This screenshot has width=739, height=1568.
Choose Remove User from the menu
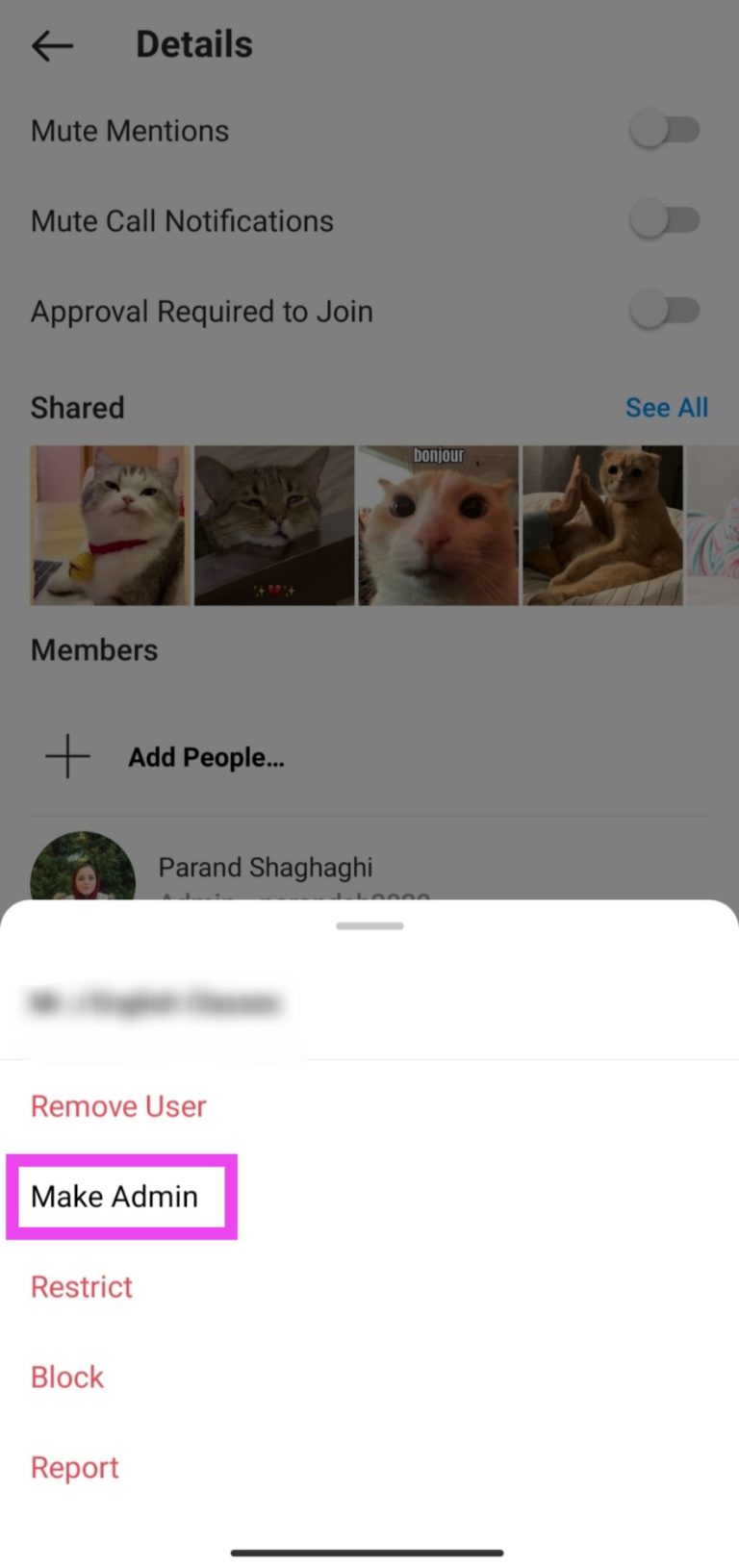point(117,1105)
